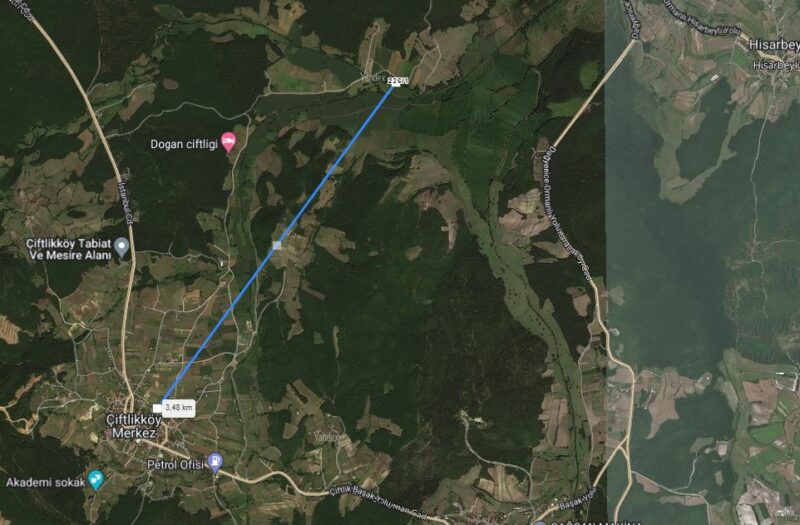800x525 pixels.
Task: Open the Dogan ciftligi place marker
Action: click(229, 144)
